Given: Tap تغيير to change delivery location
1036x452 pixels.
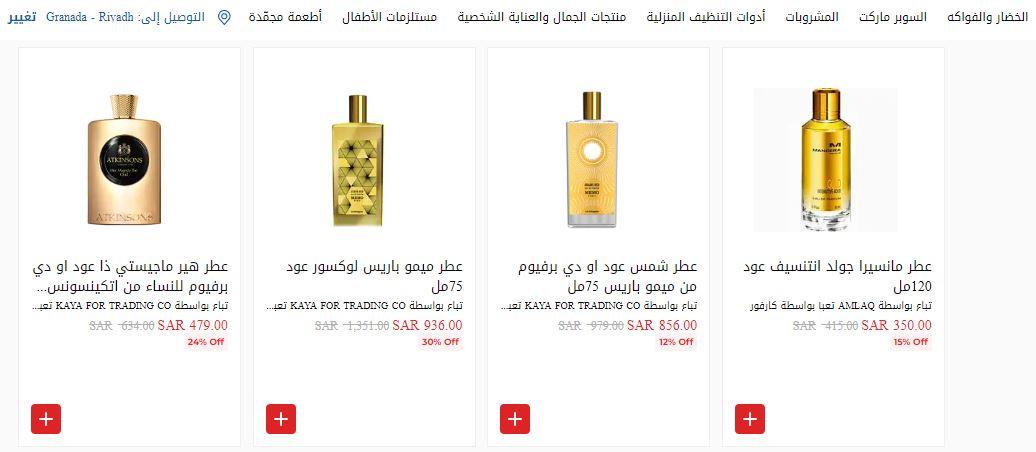Looking at the screenshot, I should [x=24, y=17].
